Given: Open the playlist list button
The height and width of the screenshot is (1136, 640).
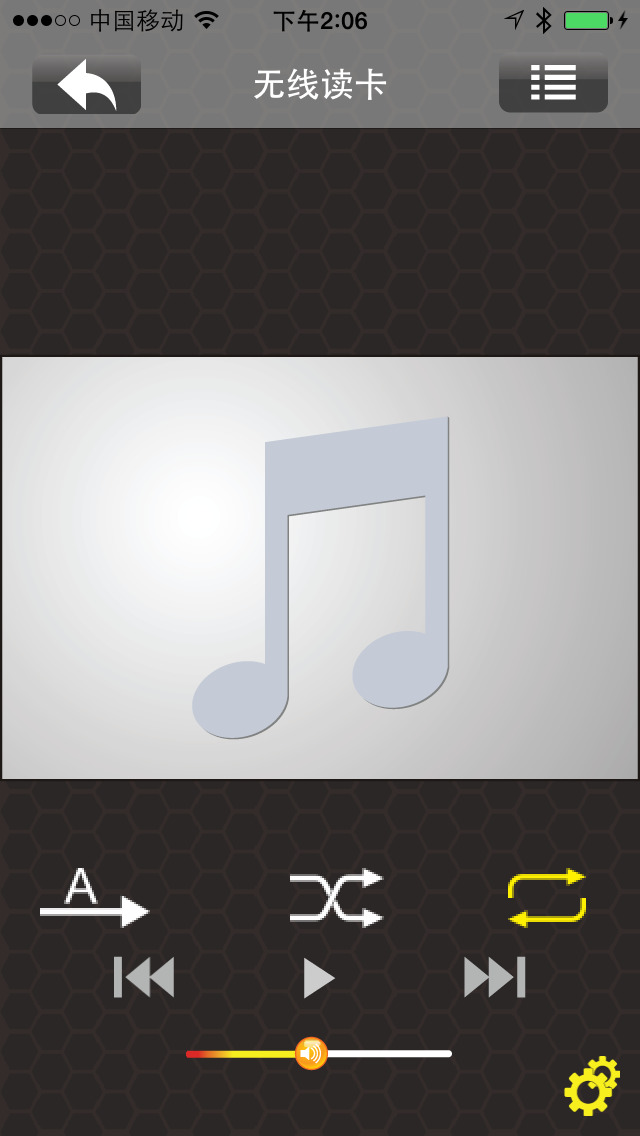Looking at the screenshot, I should [553, 83].
